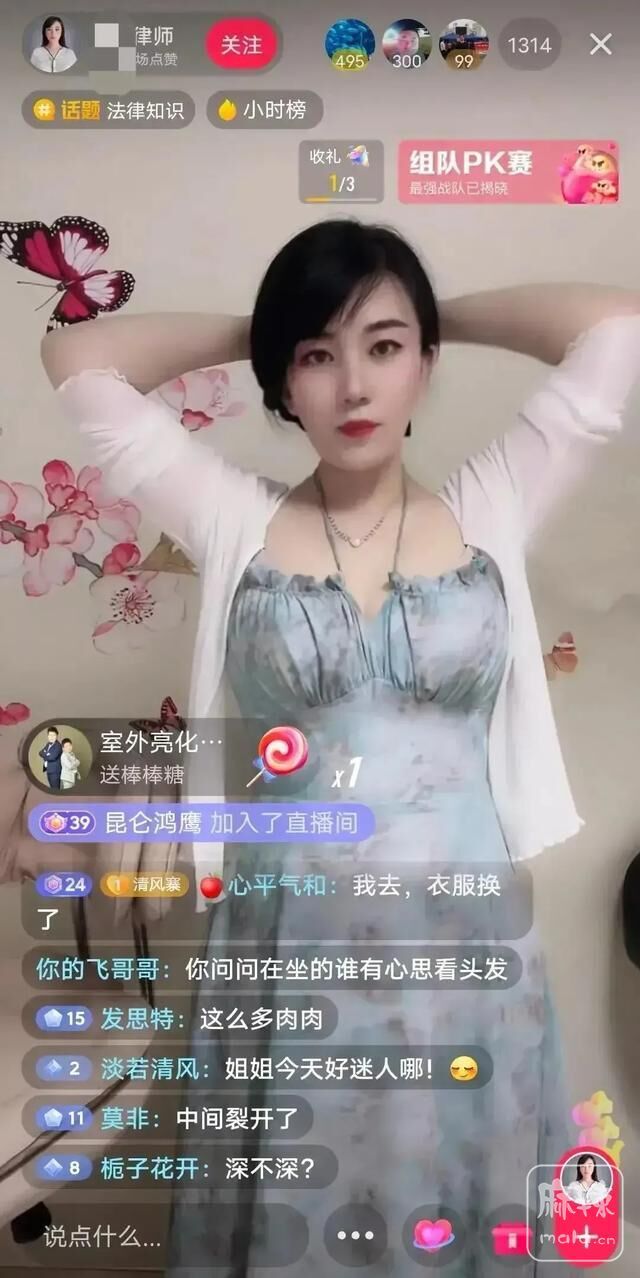Open the 1314 audience list
The height and width of the screenshot is (1278, 640).
[529, 45]
